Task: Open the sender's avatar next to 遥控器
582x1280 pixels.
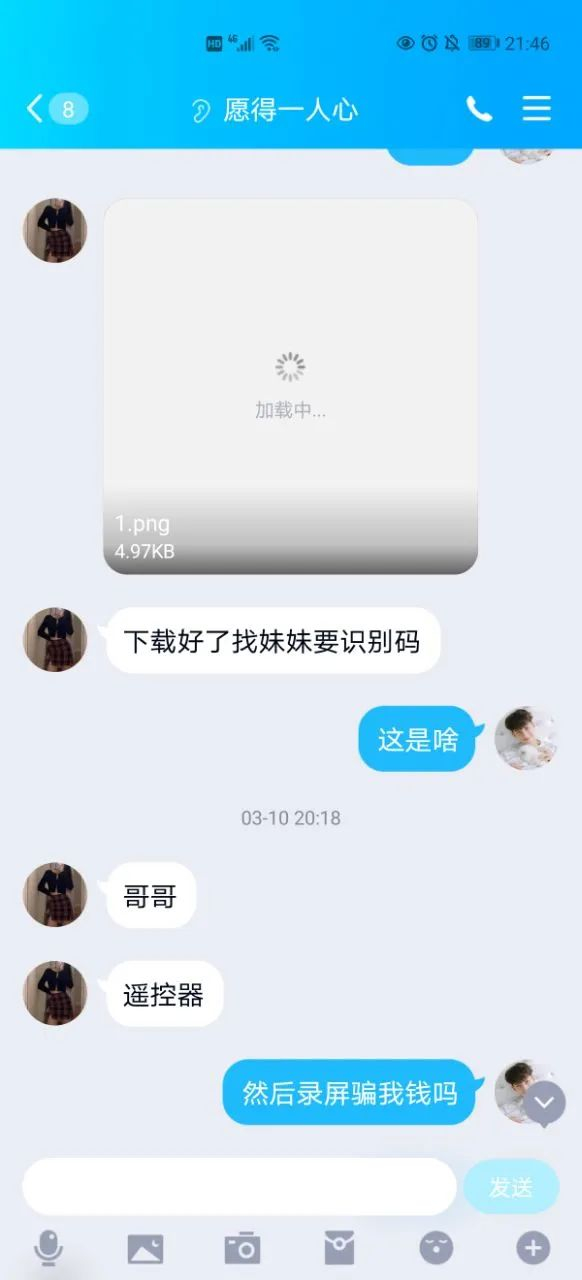Action: [x=55, y=993]
